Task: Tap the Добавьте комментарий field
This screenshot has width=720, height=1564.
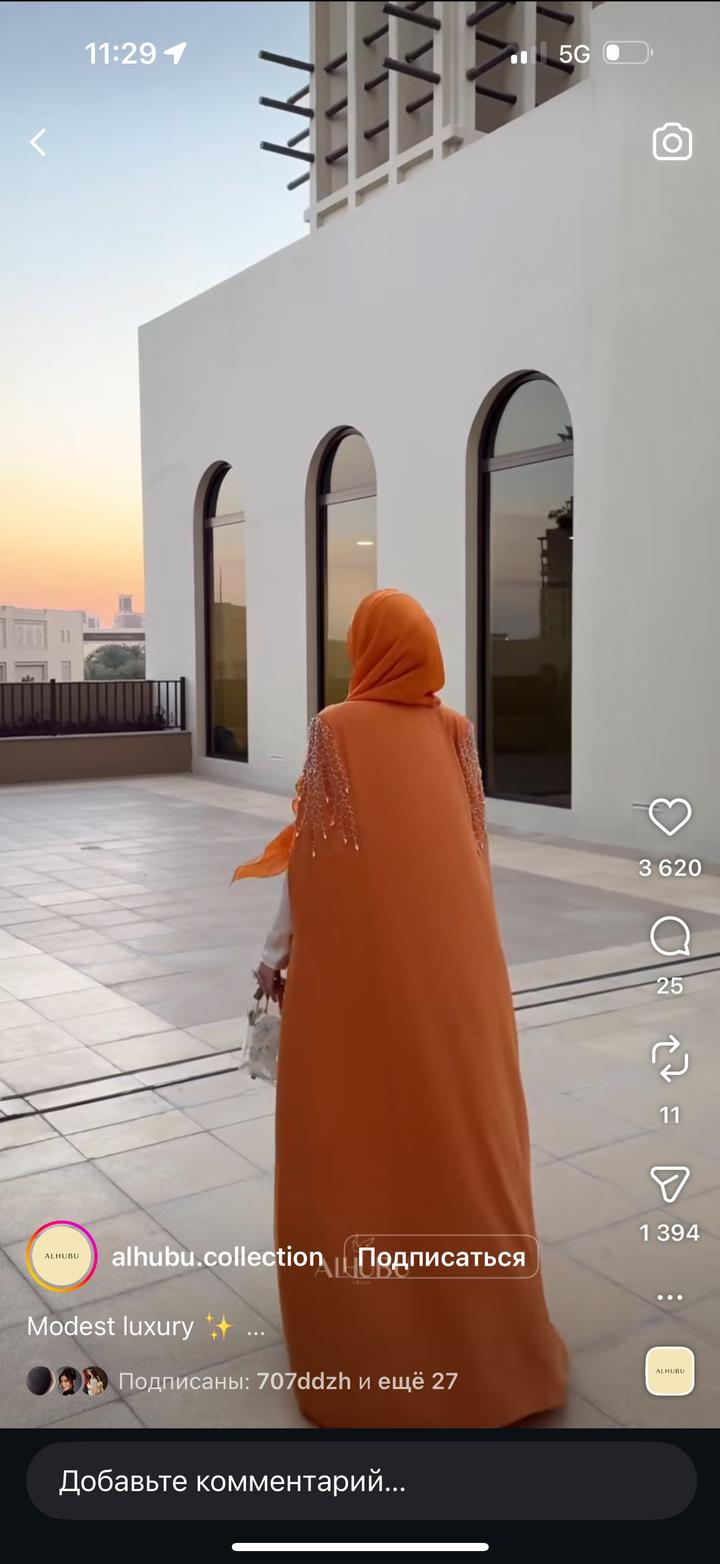Action: click(x=360, y=1481)
